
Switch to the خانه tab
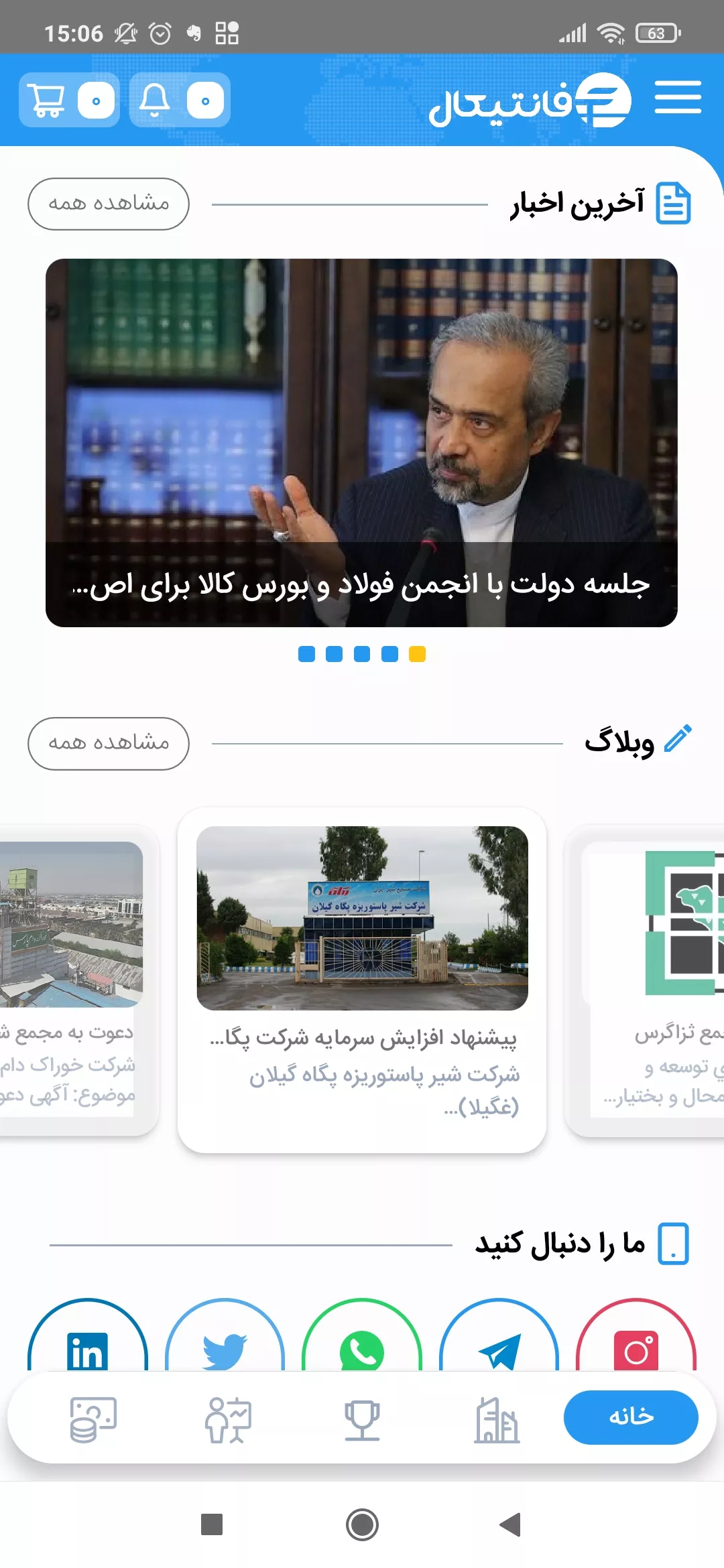[630, 1417]
